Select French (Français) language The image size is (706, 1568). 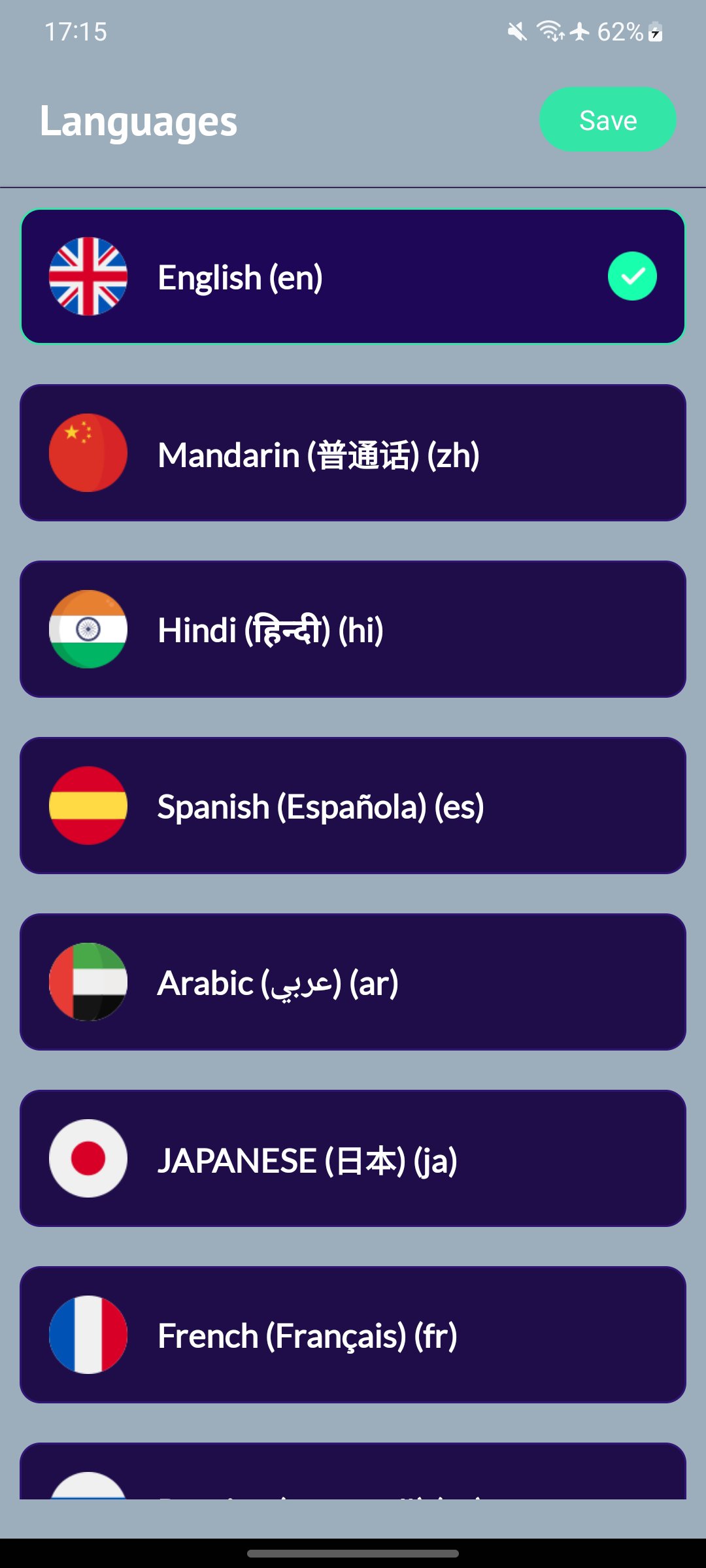click(x=353, y=1335)
